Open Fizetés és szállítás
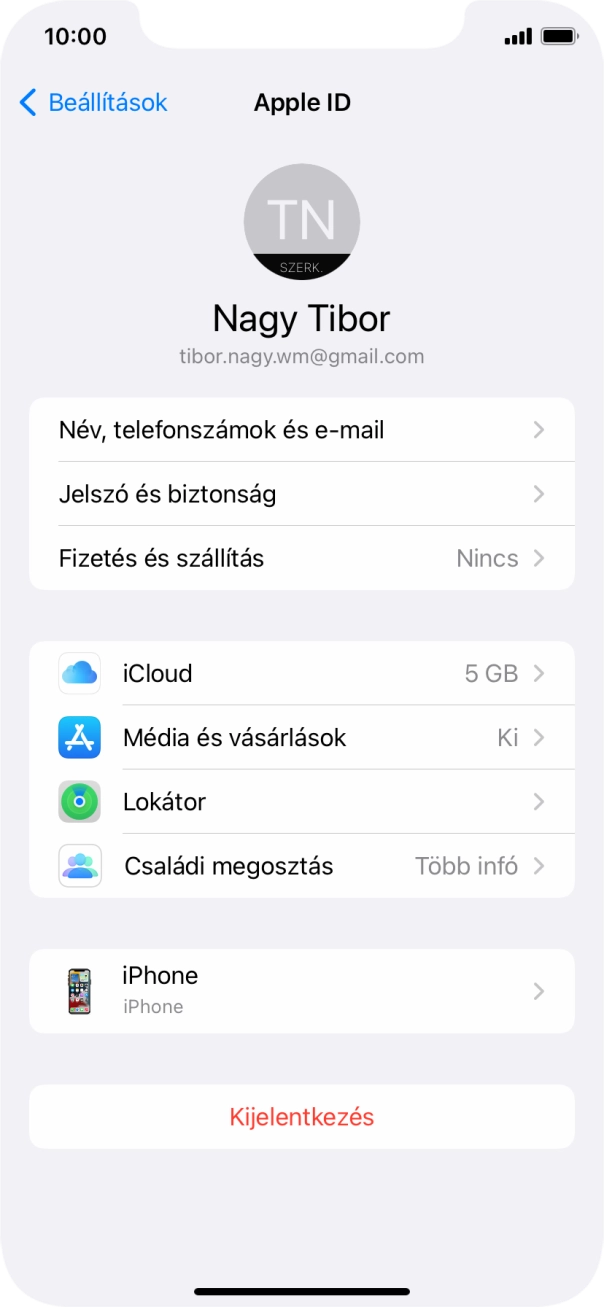 (301, 558)
